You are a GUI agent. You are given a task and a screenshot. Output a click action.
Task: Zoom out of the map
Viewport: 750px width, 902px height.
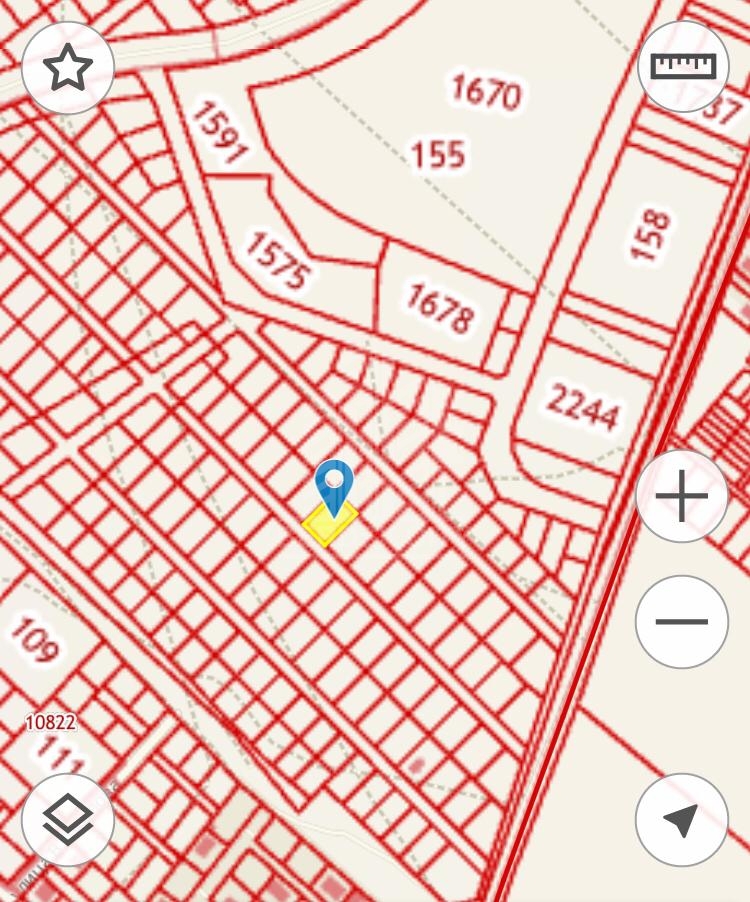tap(682, 621)
